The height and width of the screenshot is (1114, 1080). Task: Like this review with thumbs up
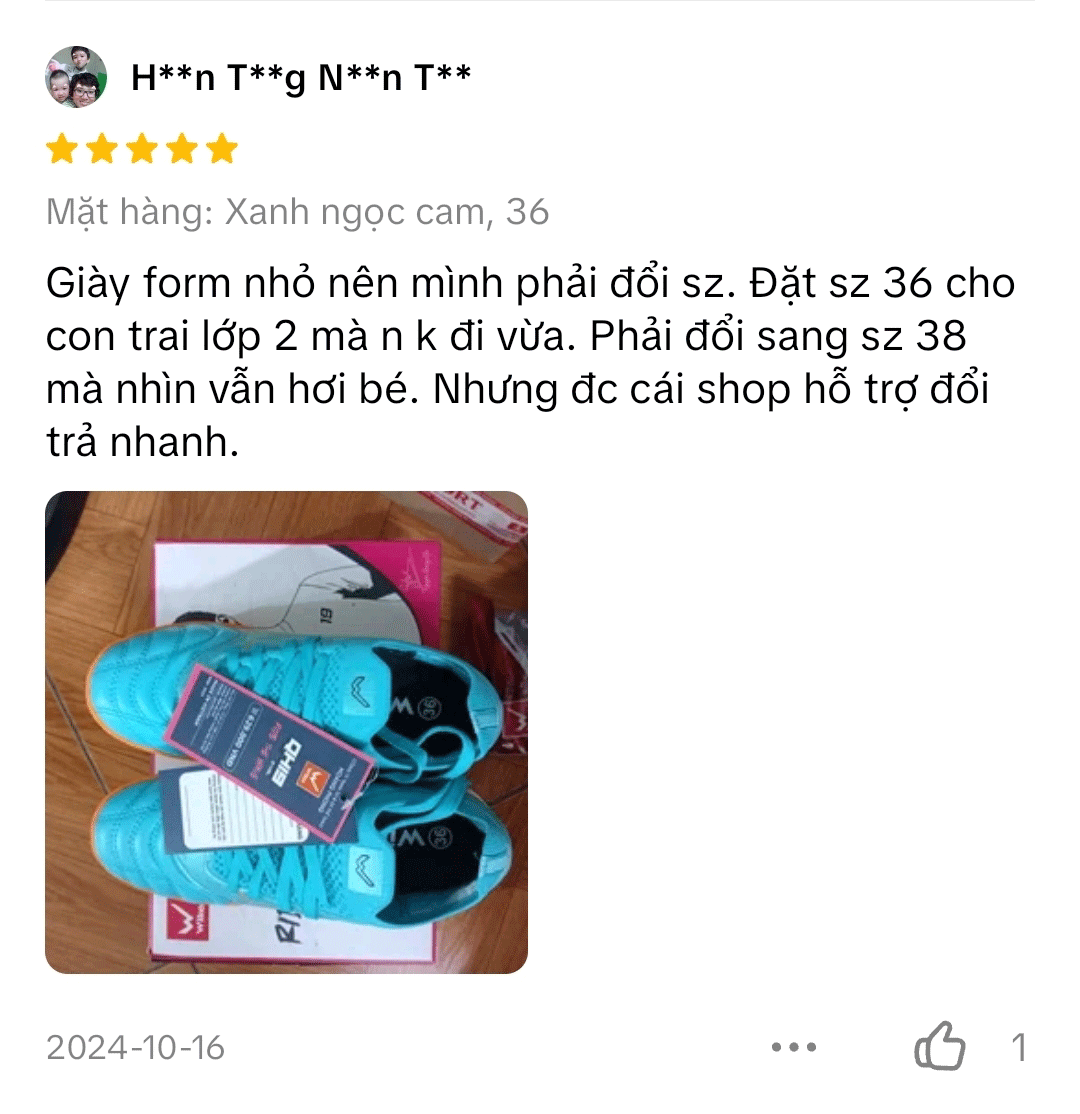(939, 1048)
